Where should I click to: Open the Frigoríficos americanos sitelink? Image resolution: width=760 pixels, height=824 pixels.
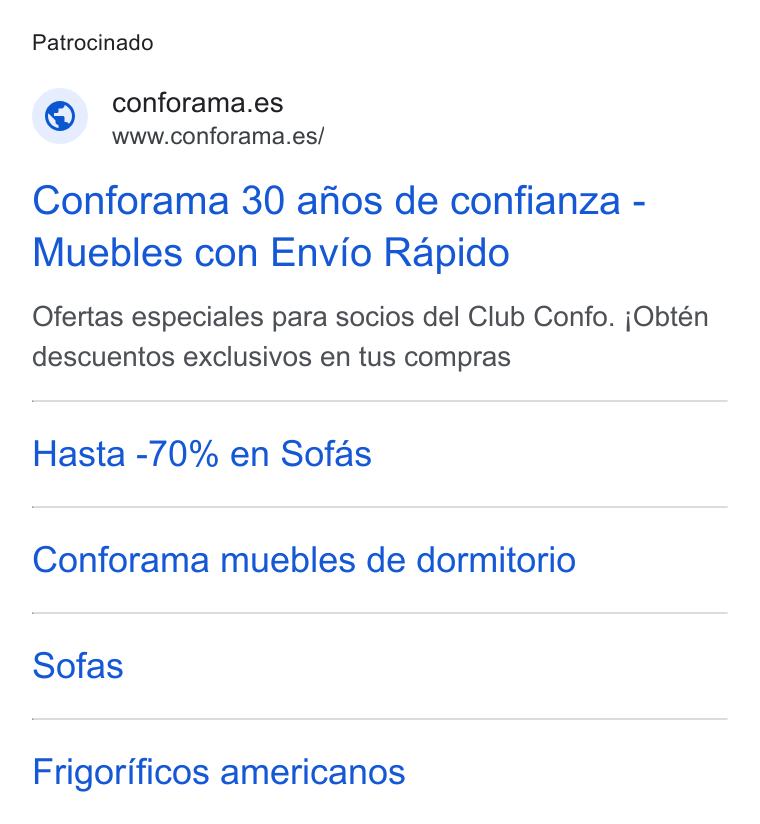coord(219,772)
